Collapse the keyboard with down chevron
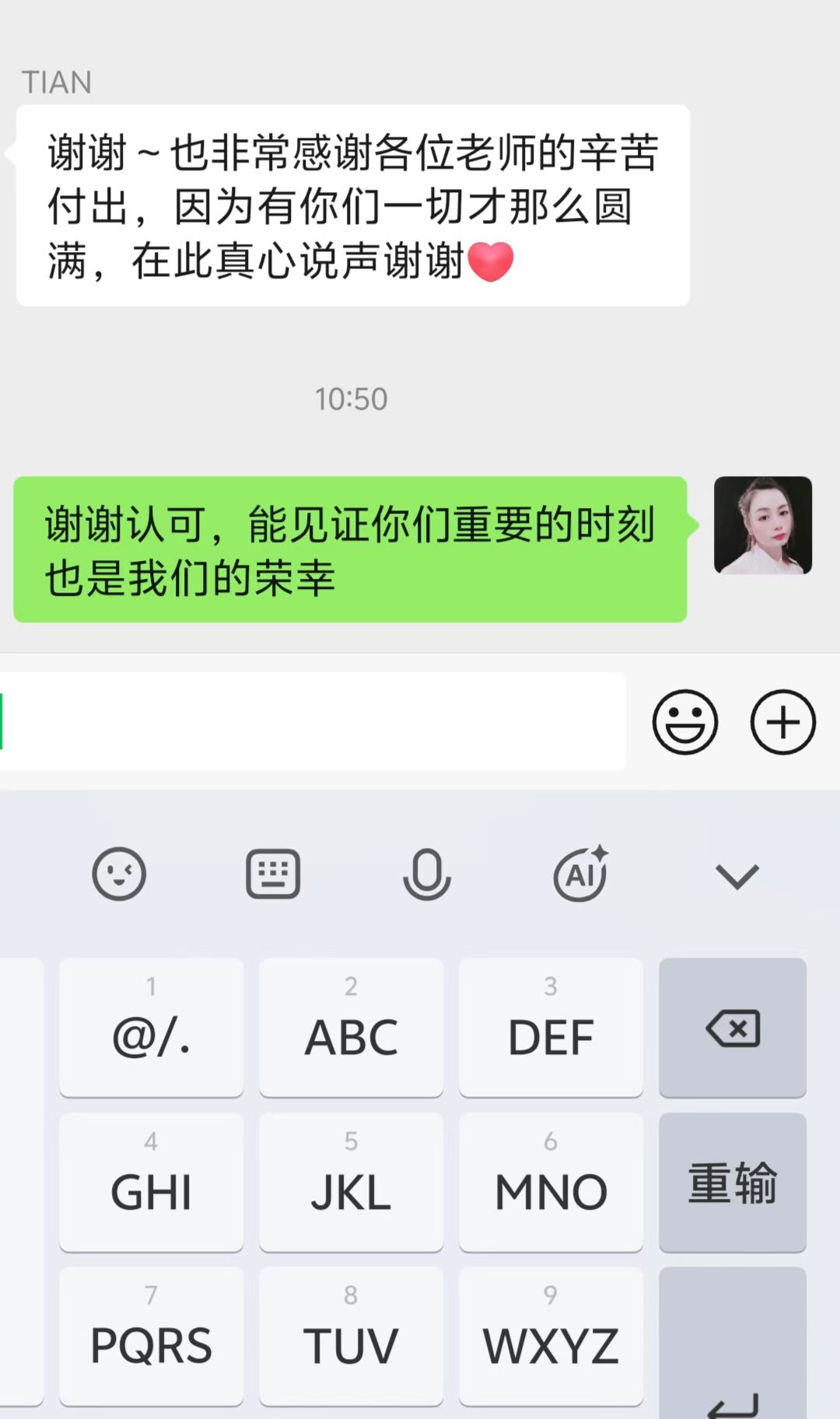Screen dimensions: 840x1419 point(736,876)
